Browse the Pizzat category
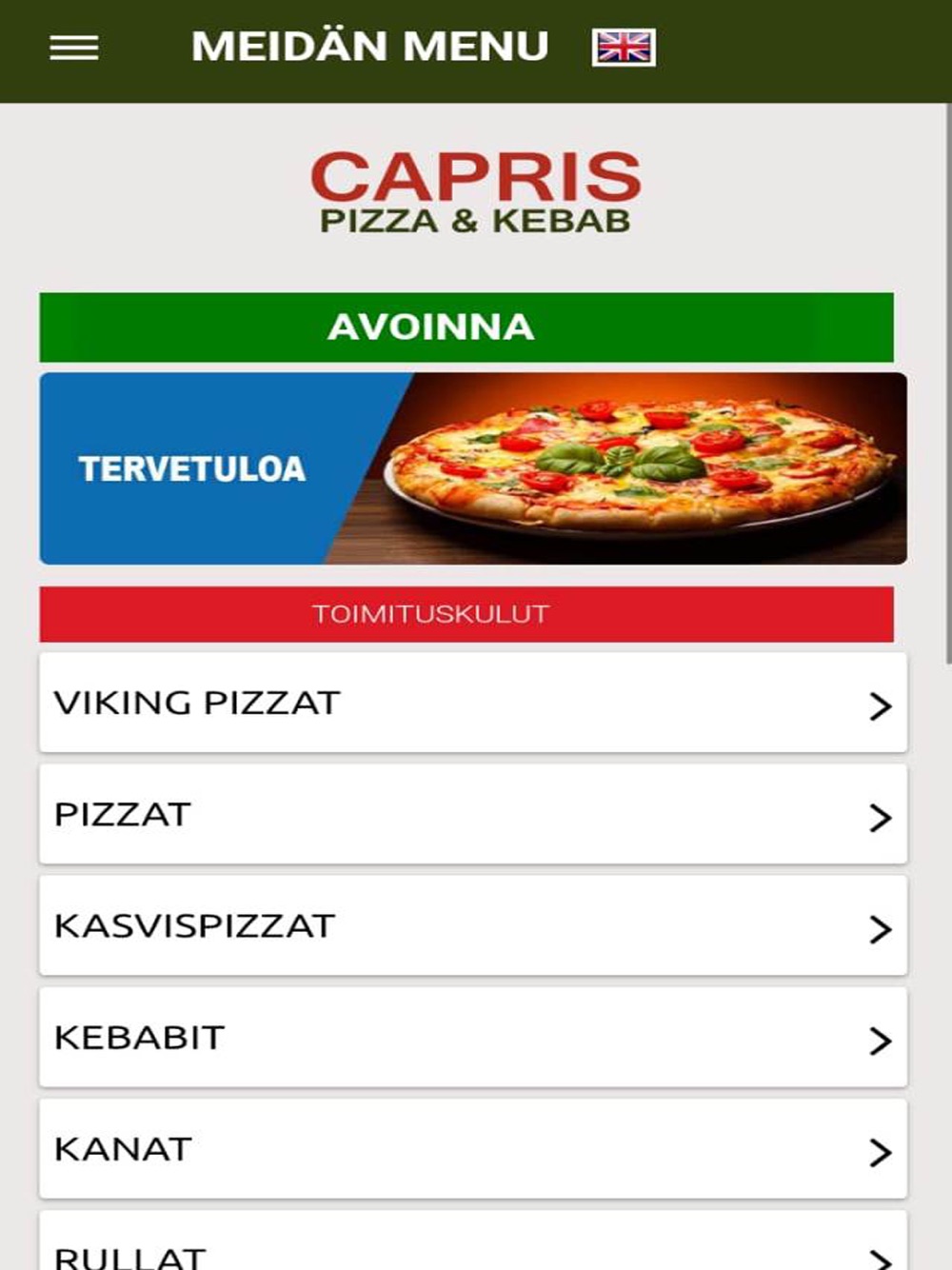The width and height of the screenshot is (952, 1270). (x=472, y=815)
